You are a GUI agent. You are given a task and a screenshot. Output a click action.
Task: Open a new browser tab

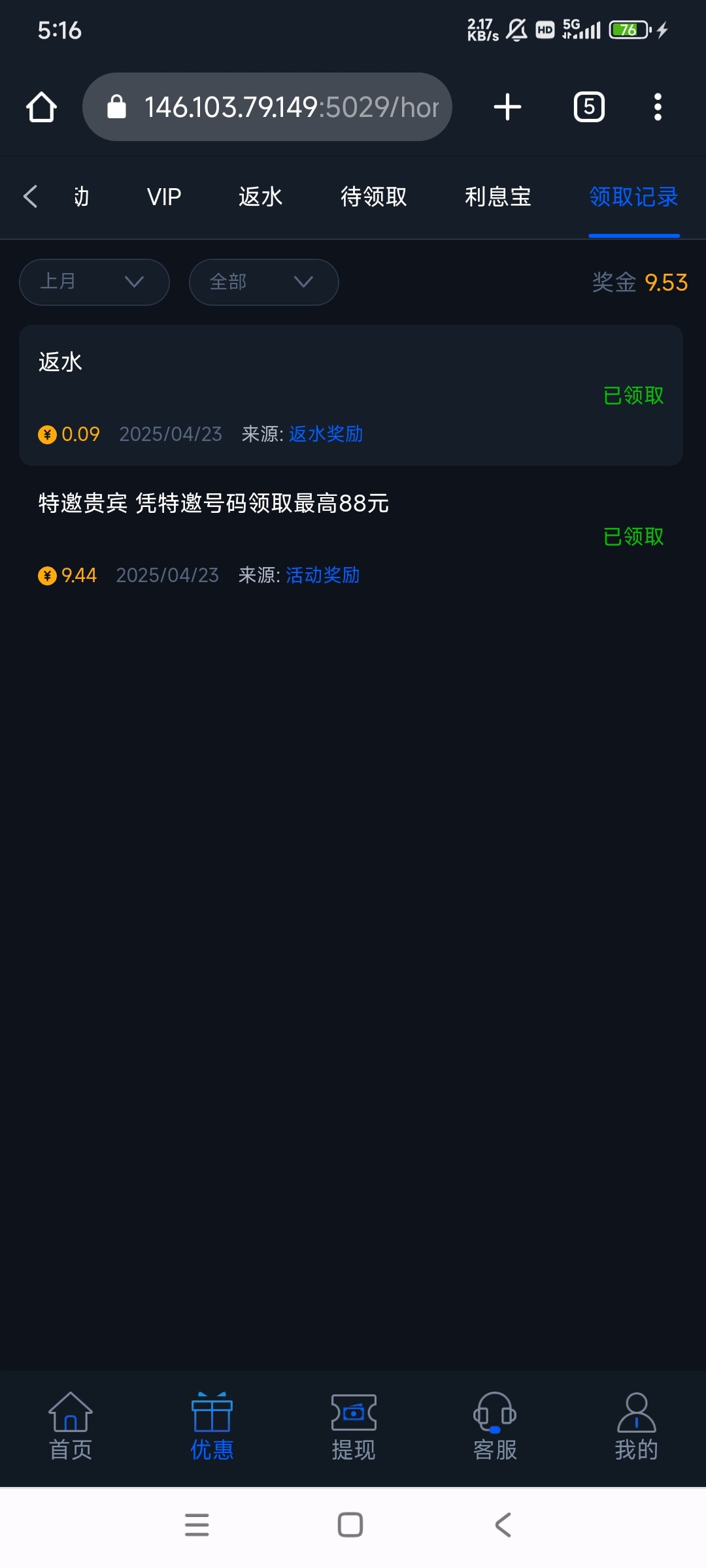click(x=507, y=107)
